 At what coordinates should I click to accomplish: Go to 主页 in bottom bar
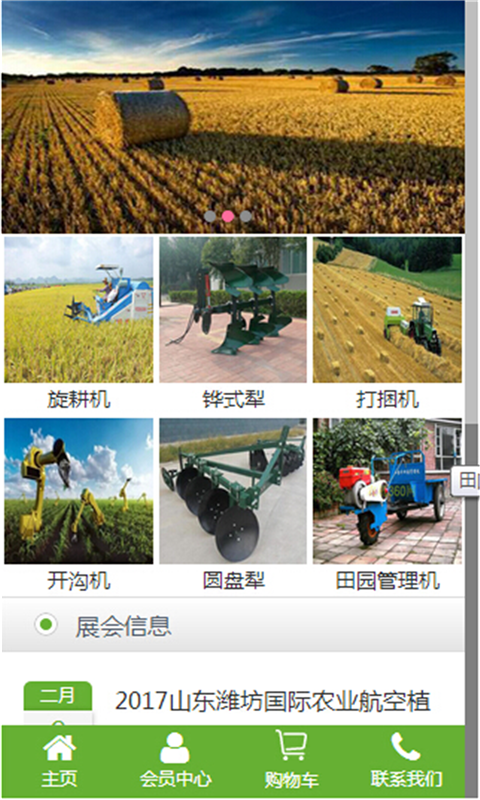(x=59, y=761)
